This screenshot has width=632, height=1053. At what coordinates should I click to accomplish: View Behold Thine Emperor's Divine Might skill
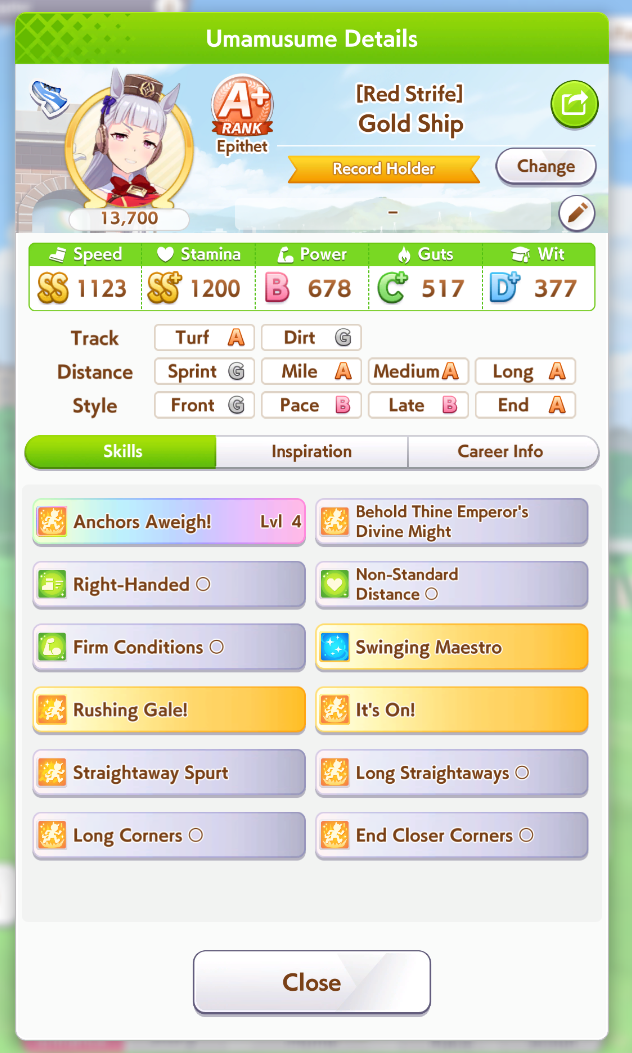[452, 522]
